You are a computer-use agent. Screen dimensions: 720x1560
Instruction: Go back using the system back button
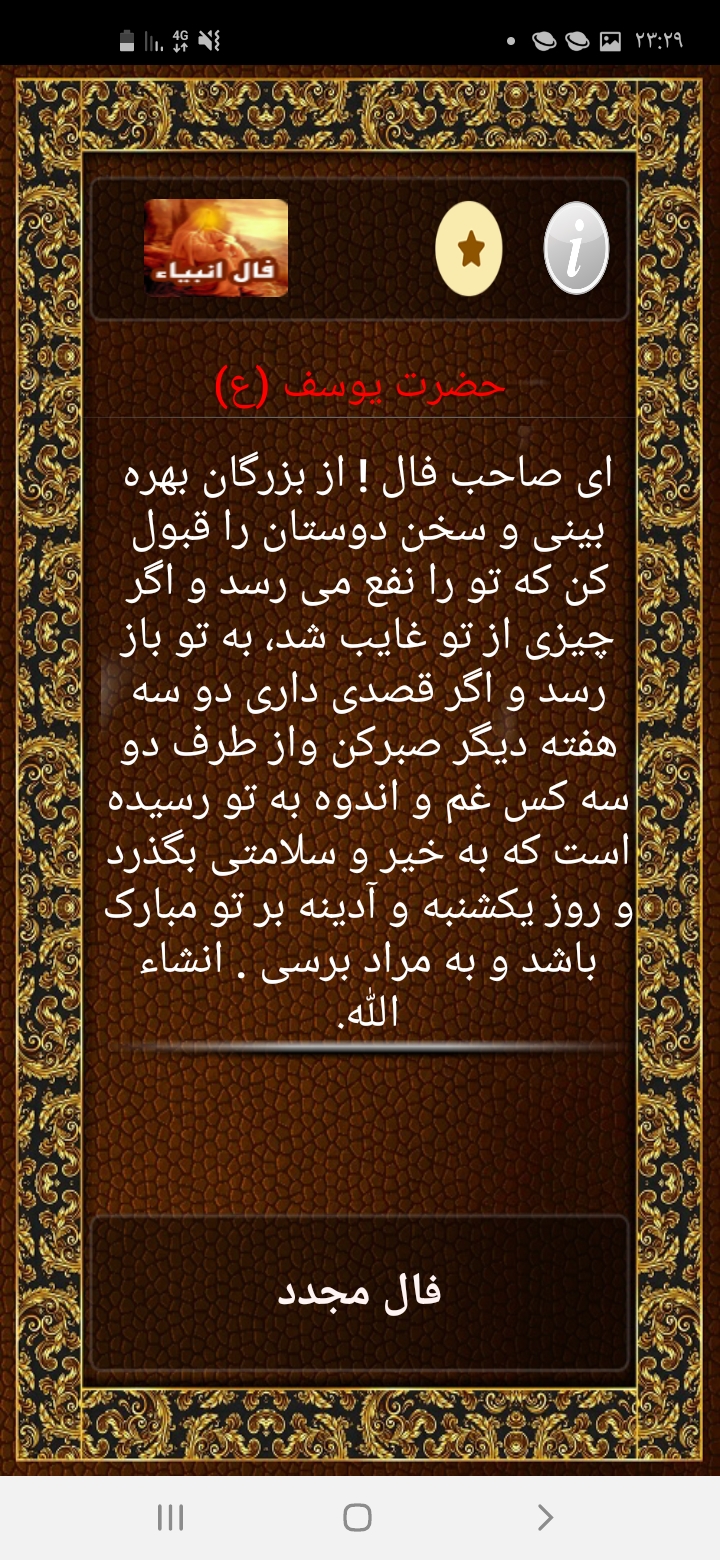pos(545,1518)
